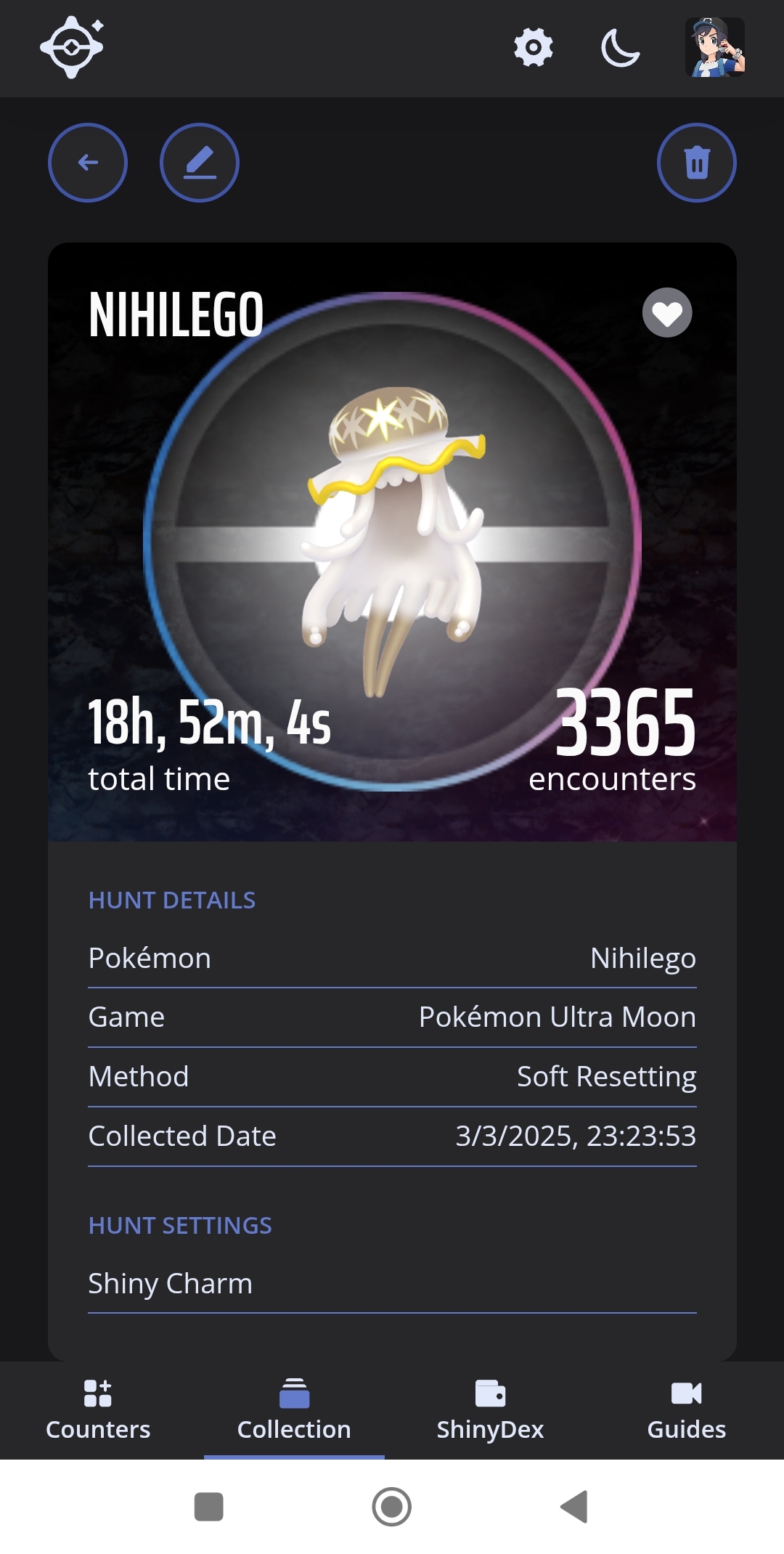Open the settings gear
784x1554 pixels.
pyautogui.click(x=534, y=48)
